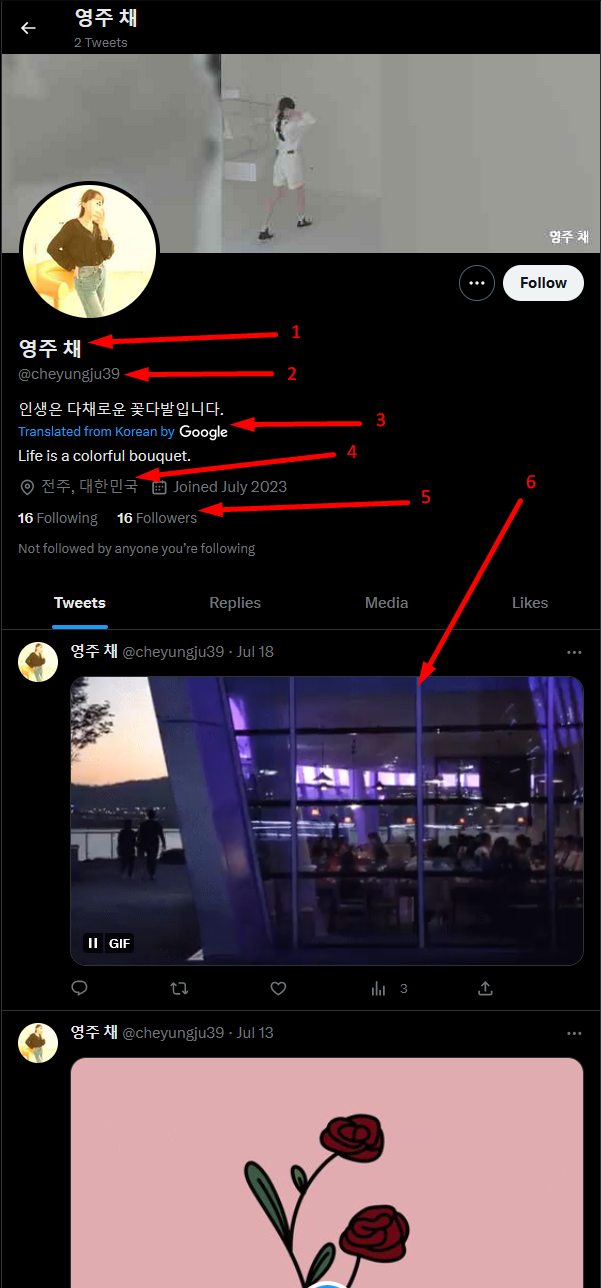Like the Jul 18 tweet
This screenshot has width=601, height=1288.
pyautogui.click(x=278, y=988)
